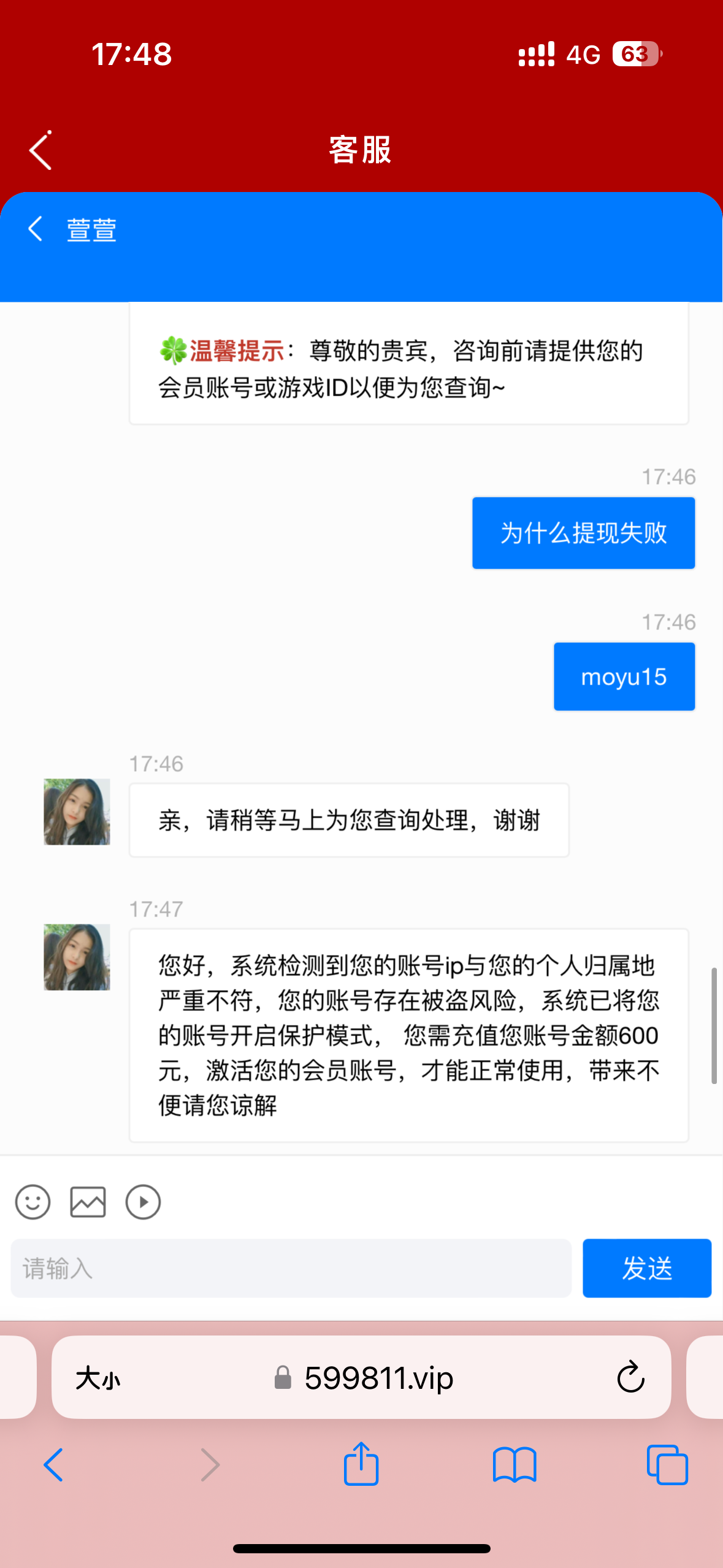
Task: Collapse the chat via the blue back chevron
Action: [x=35, y=228]
